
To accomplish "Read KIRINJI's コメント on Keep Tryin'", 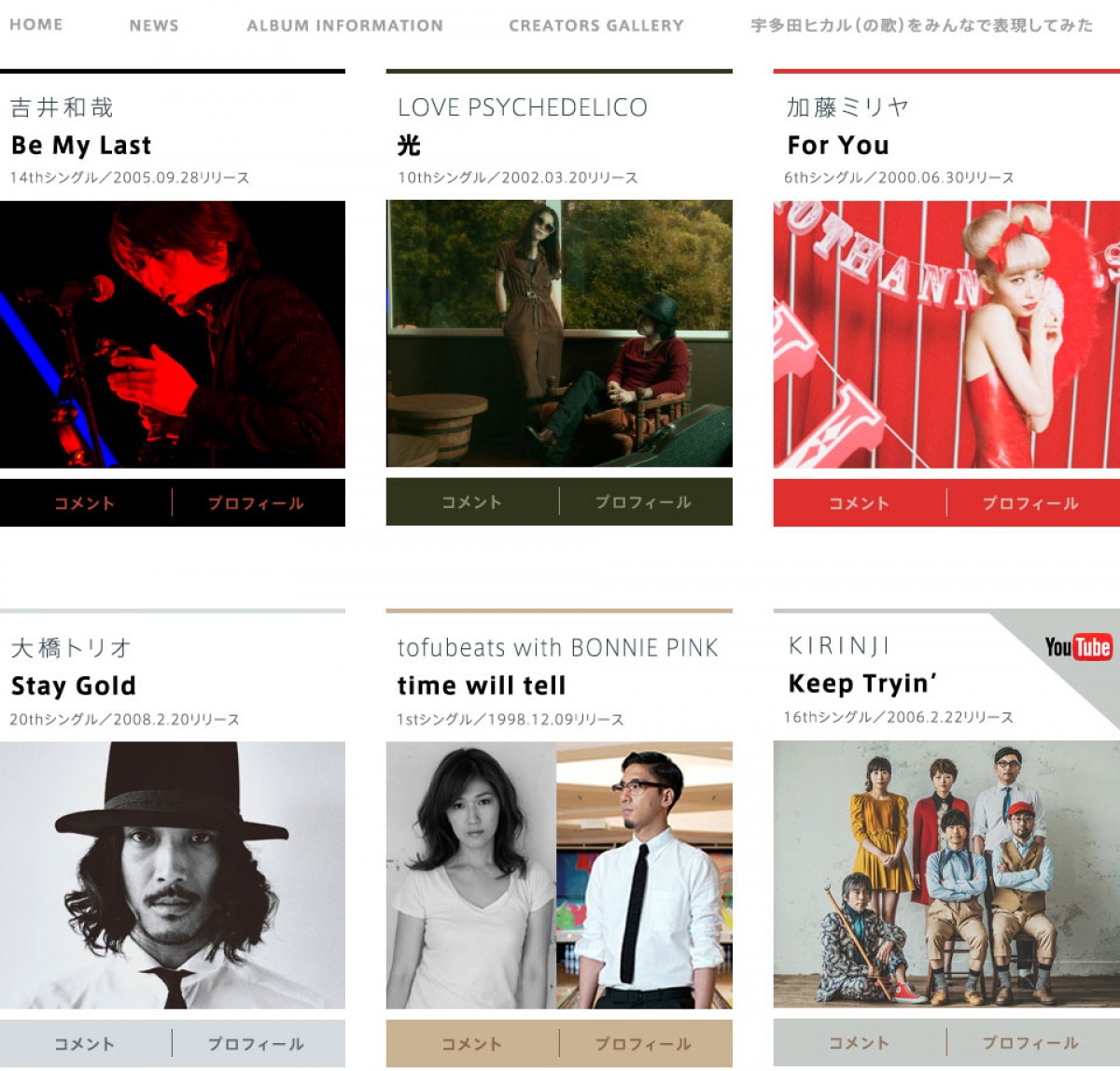I will coord(859,1043).
